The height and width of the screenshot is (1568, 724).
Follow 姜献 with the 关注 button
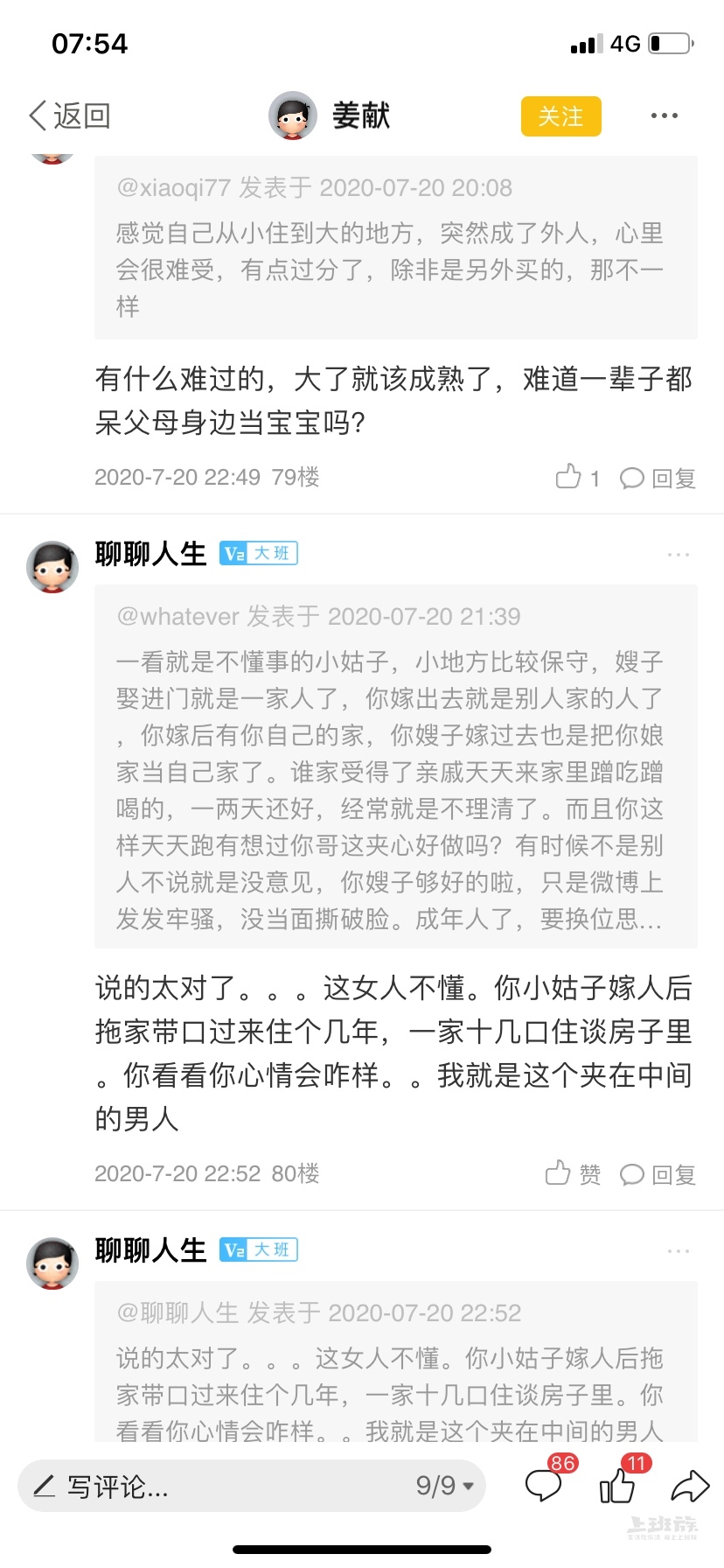560,116
